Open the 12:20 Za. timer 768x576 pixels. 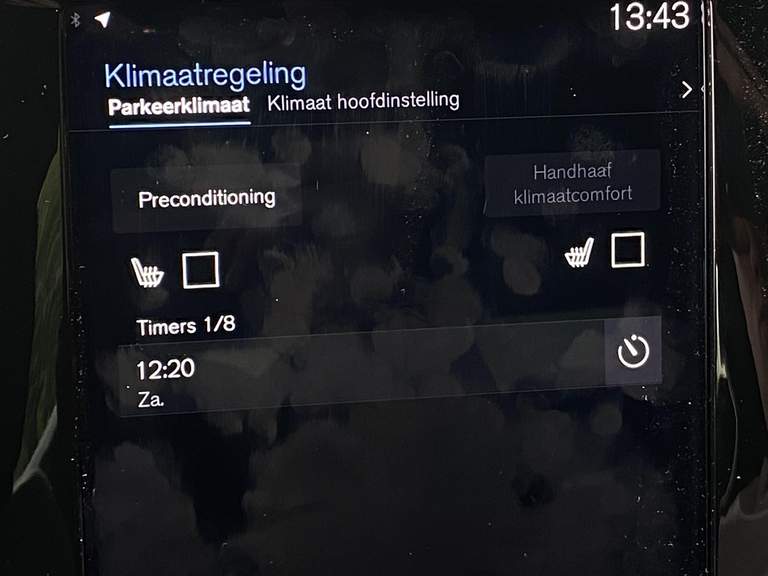click(360, 380)
